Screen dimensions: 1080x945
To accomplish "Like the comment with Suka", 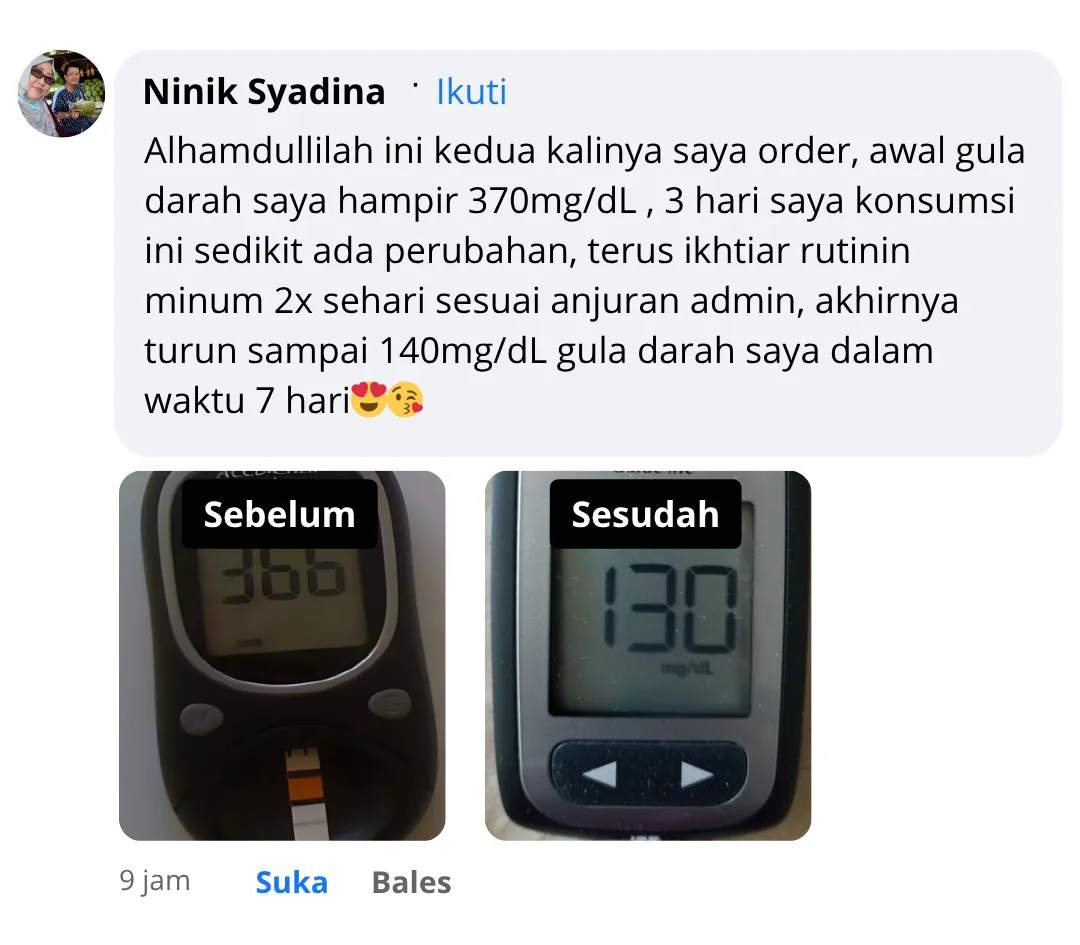I will [291, 882].
